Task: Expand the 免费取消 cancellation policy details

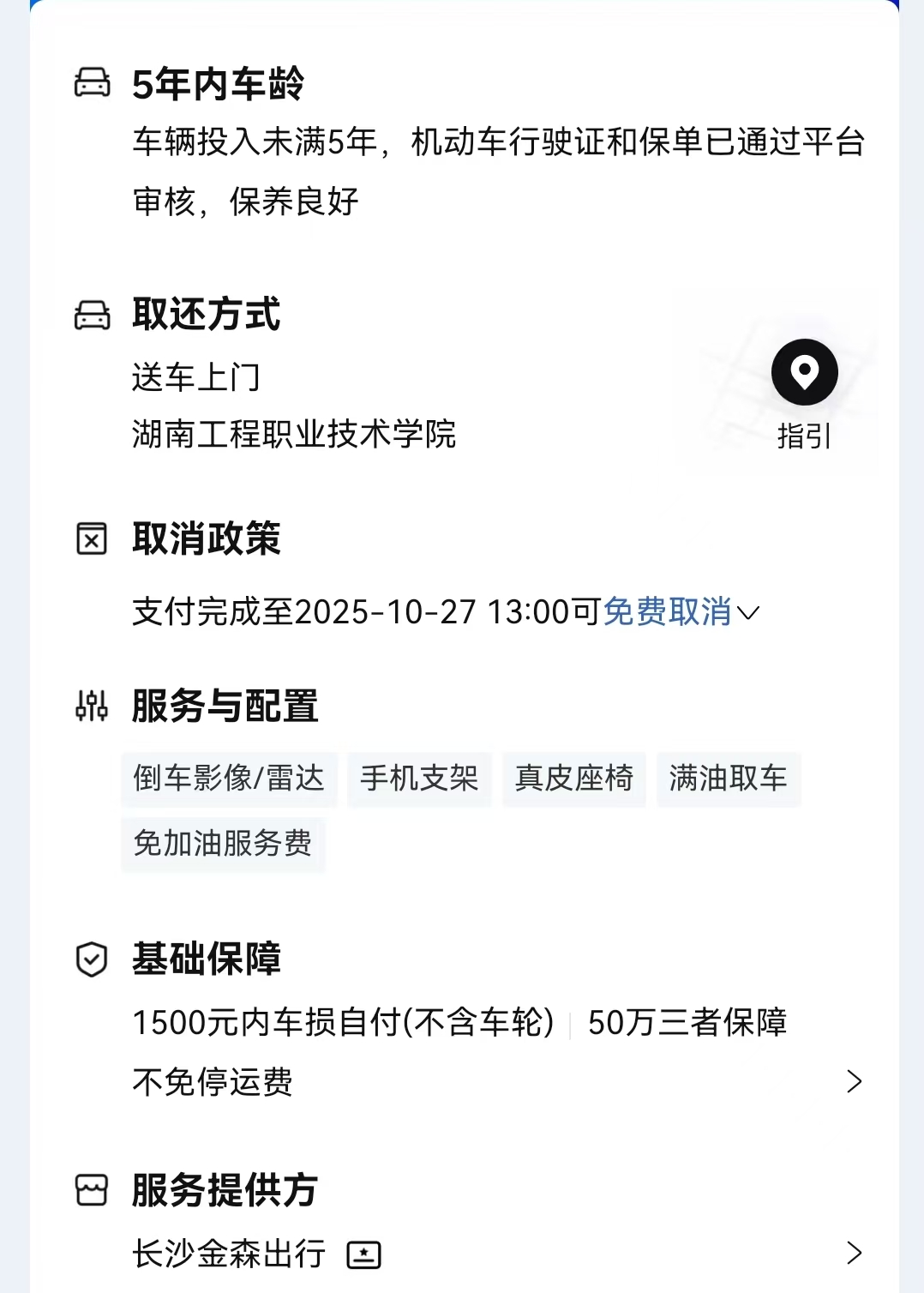Action: pyautogui.click(x=681, y=612)
